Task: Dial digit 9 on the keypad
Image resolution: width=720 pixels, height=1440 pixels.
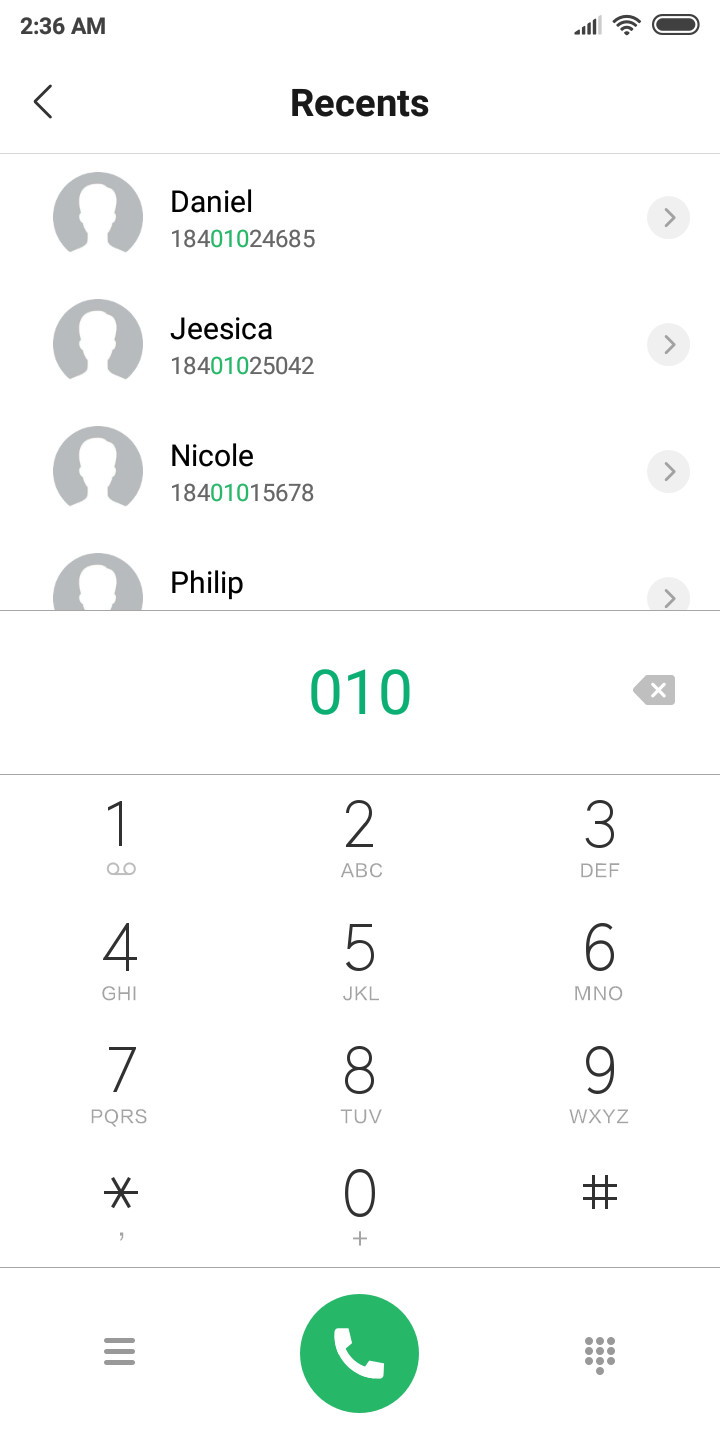Action: coord(600,1082)
